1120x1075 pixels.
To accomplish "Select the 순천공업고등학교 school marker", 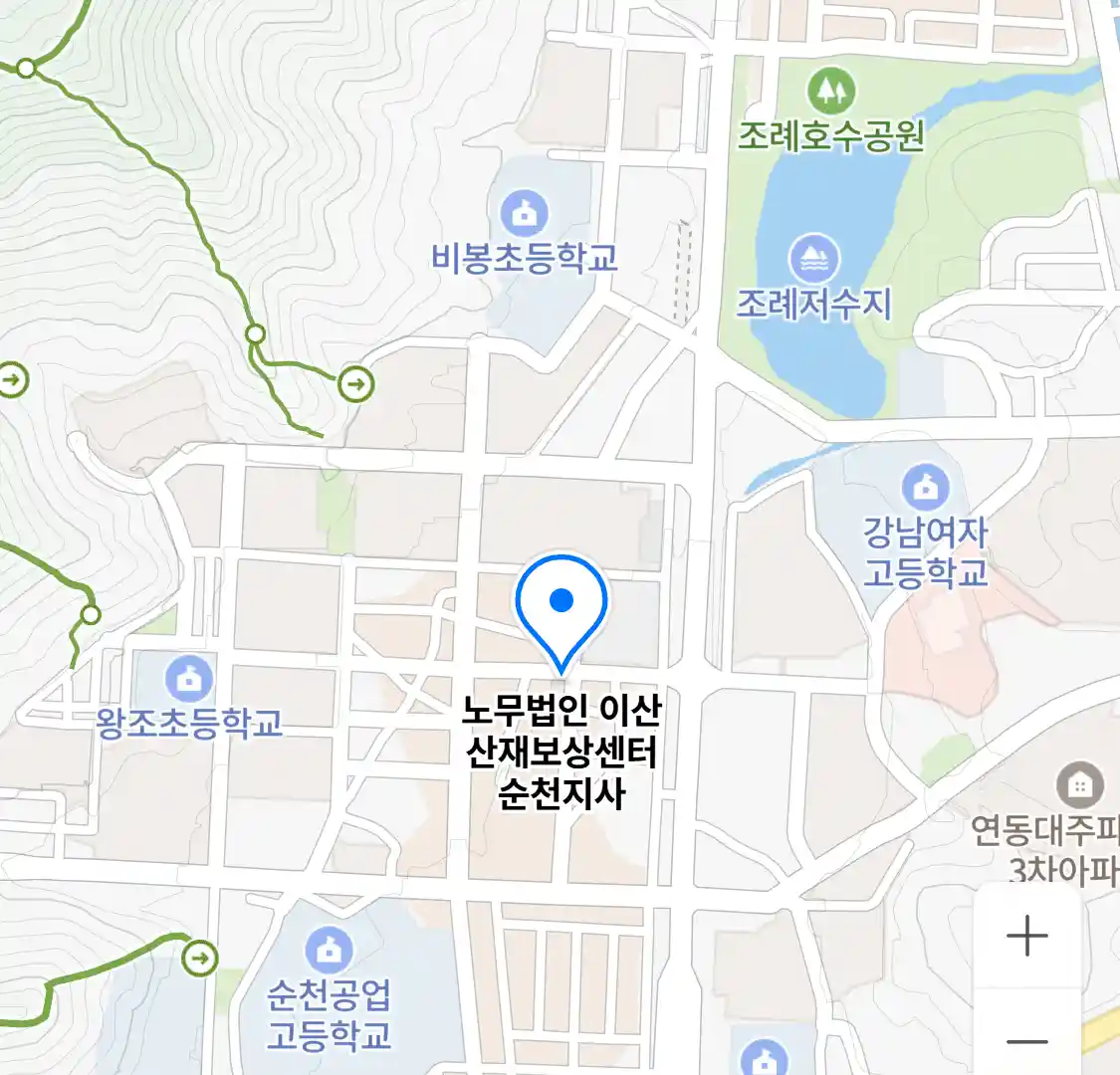I will [x=328, y=951].
